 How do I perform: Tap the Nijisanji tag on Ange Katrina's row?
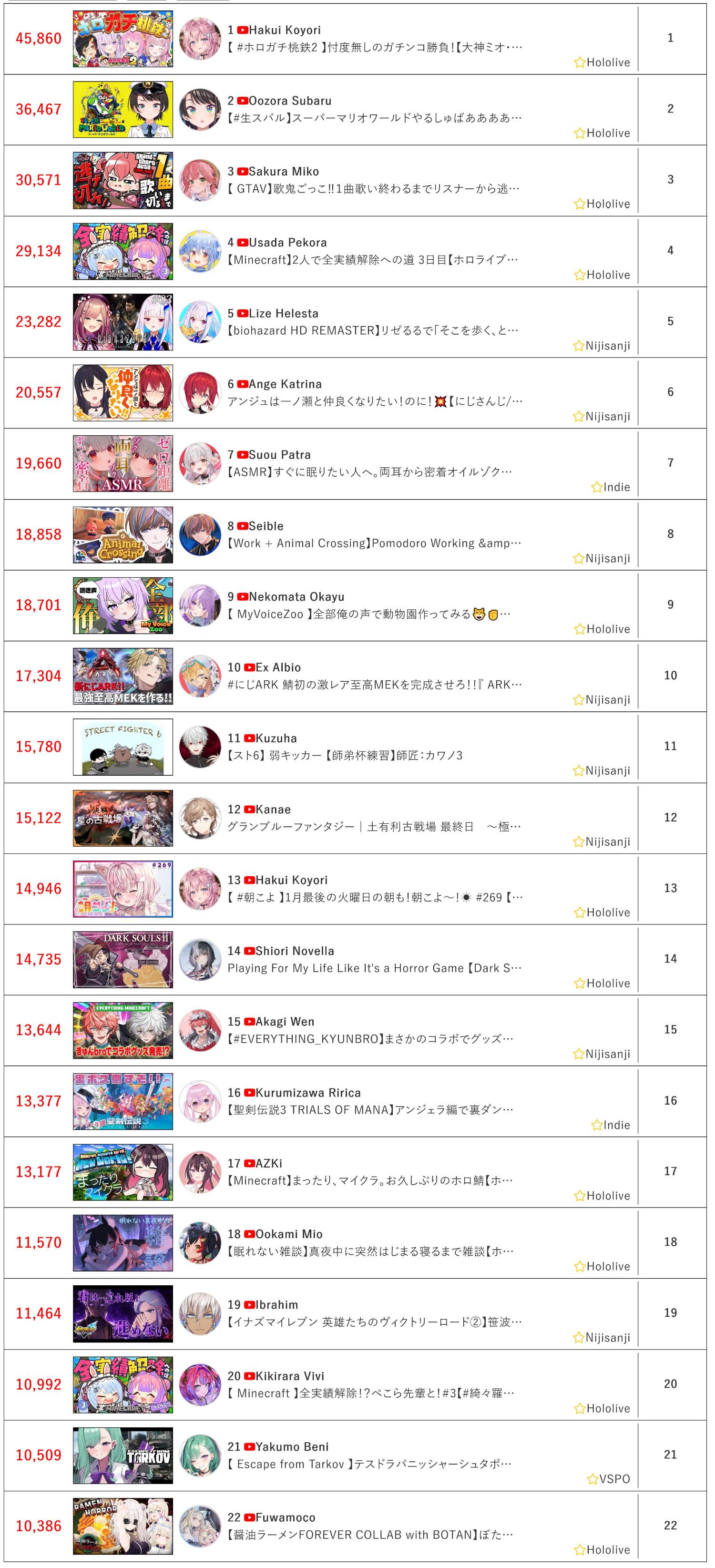[601, 417]
